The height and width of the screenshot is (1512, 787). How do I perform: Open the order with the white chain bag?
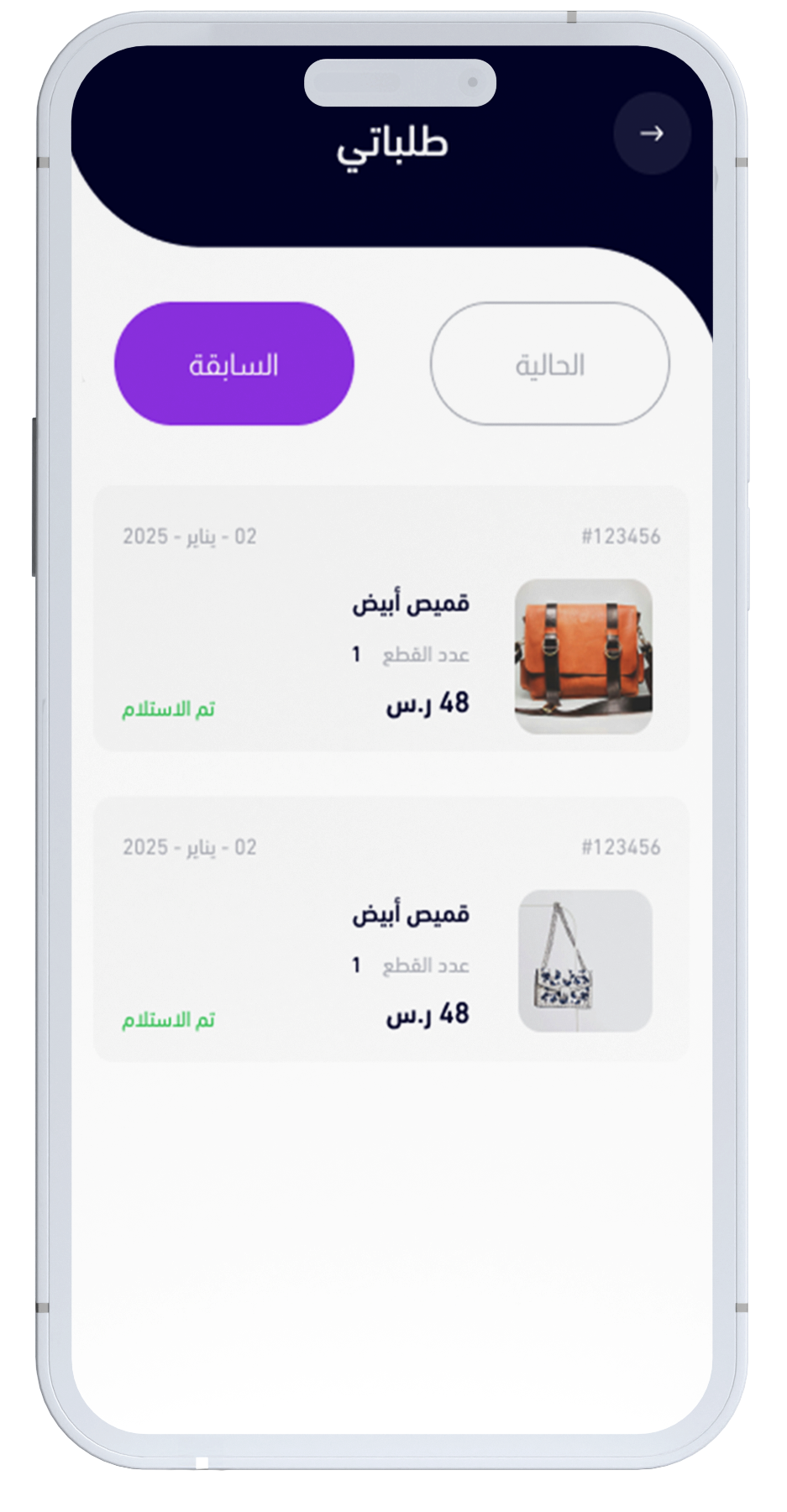click(x=391, y=929)
